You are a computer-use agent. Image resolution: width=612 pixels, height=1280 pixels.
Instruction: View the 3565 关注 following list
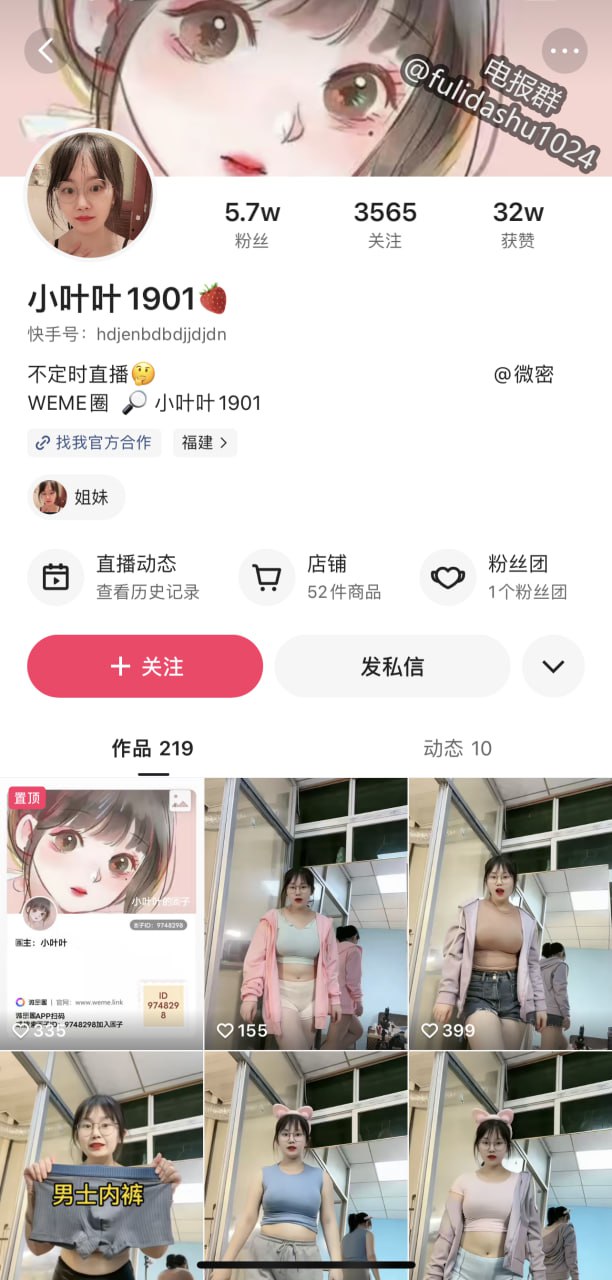tap(385, 224)
